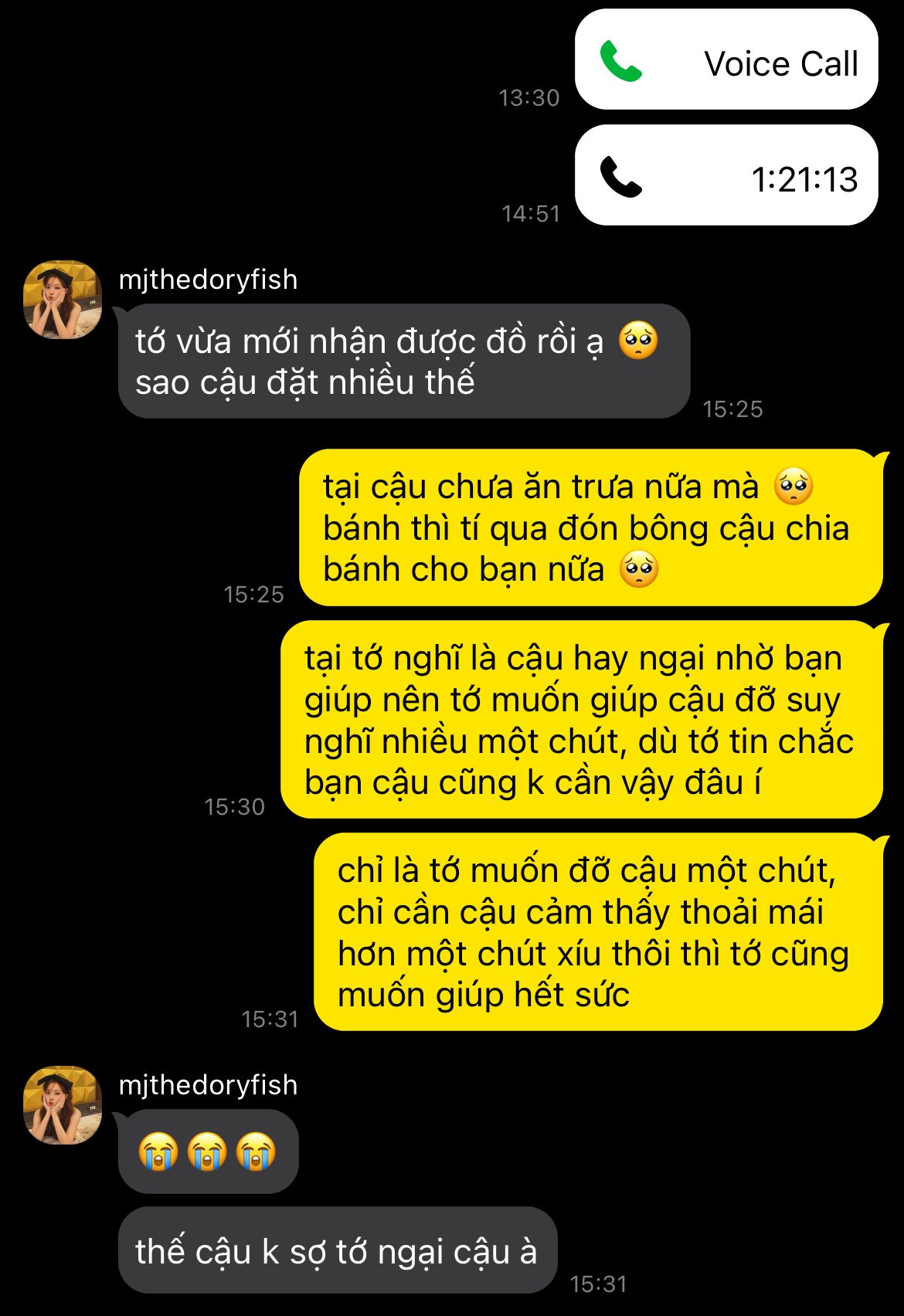Open mjthedoryfish's avatar above the 15:25 message
Viewport: 904px width, 1316px height.
coord(63,300)
